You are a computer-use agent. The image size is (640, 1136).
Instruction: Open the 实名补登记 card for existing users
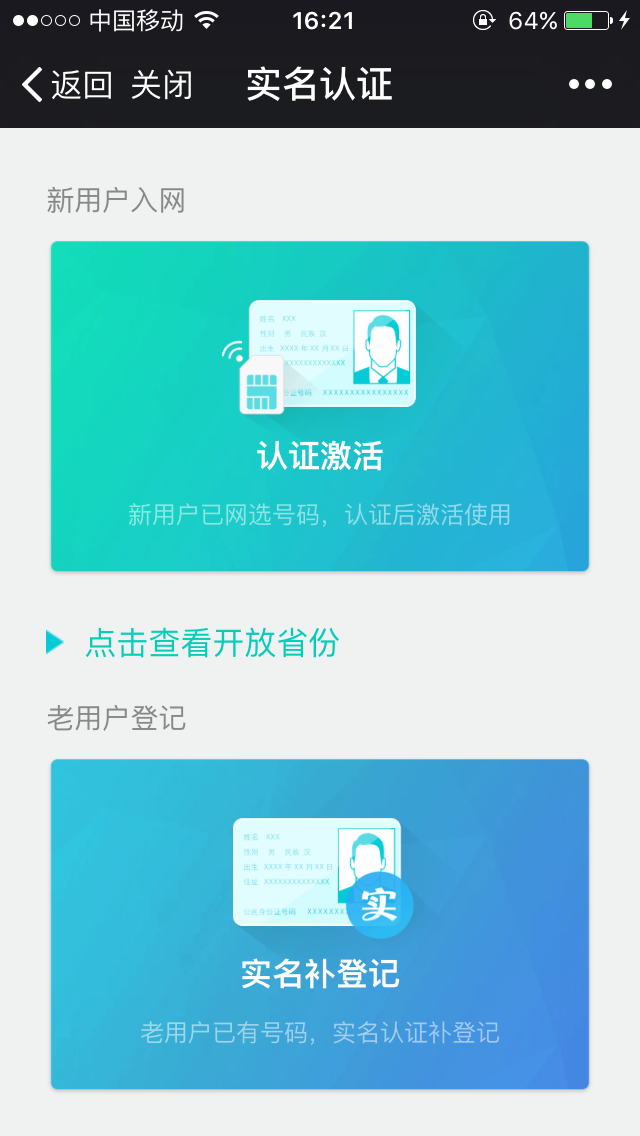[x=320, y=924]
